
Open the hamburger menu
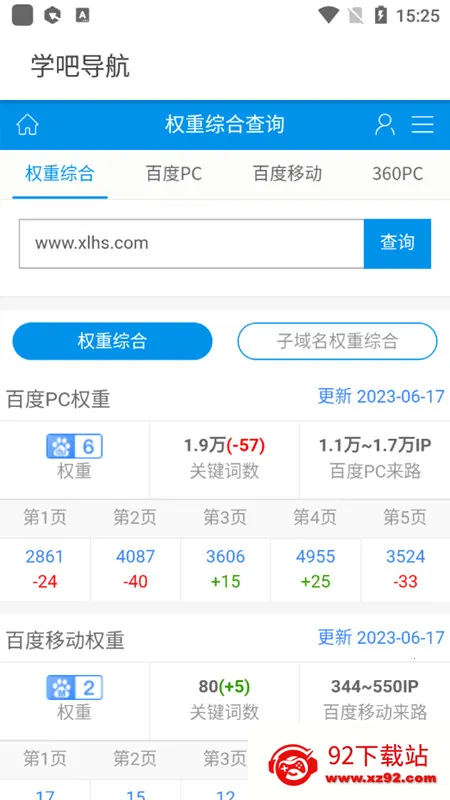point(423,124)
